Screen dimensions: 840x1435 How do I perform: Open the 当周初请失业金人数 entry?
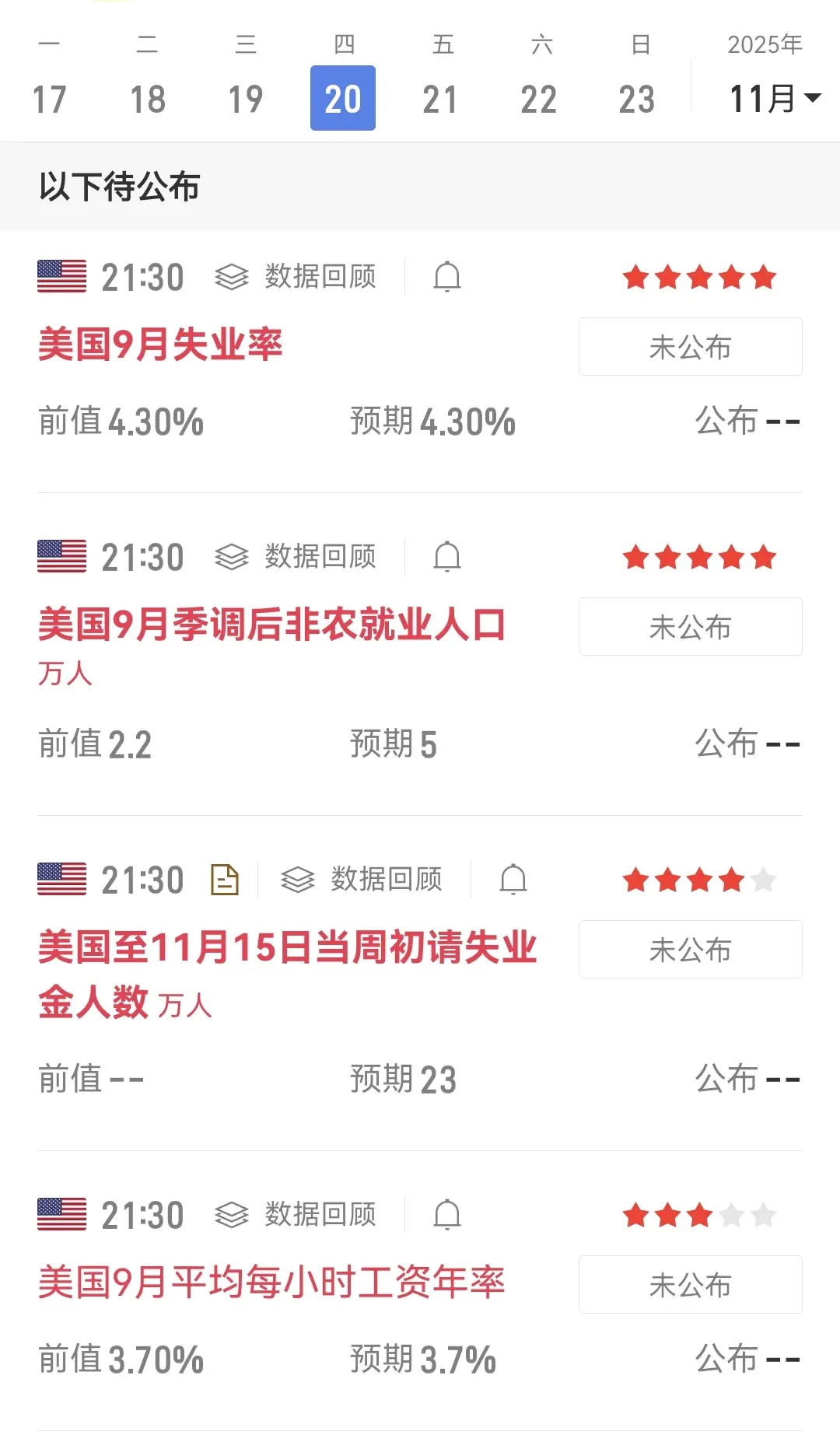coord(288,974)
